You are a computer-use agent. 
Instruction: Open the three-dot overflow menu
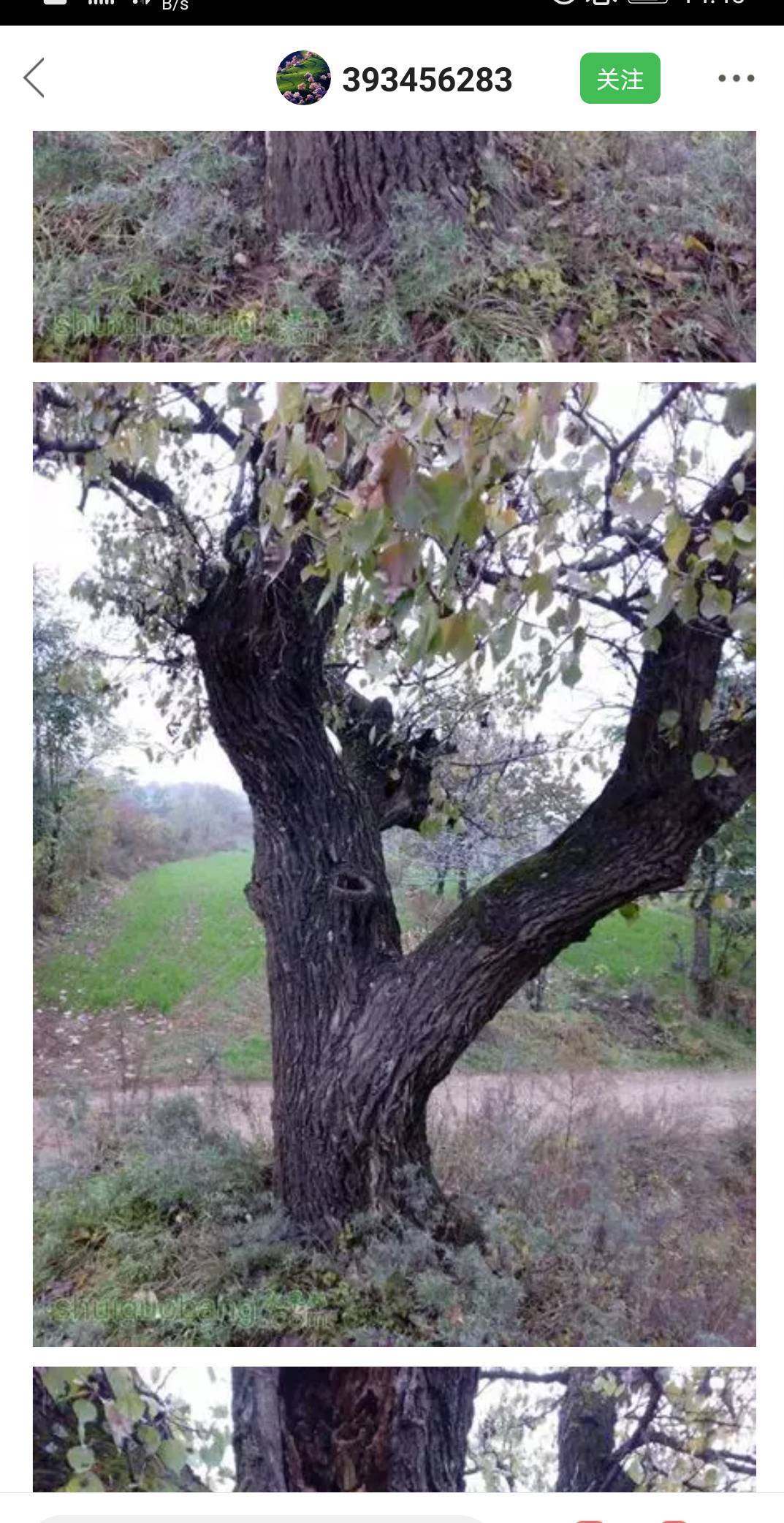click(736, 78)
